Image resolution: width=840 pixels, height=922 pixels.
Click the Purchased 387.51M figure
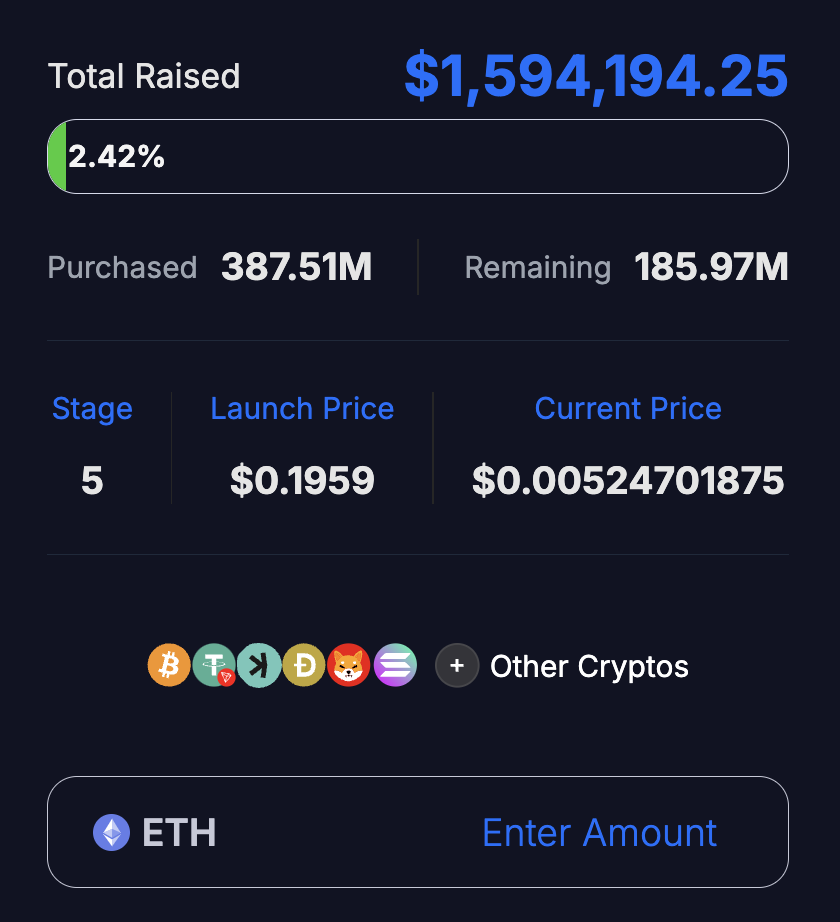(296, 267)
